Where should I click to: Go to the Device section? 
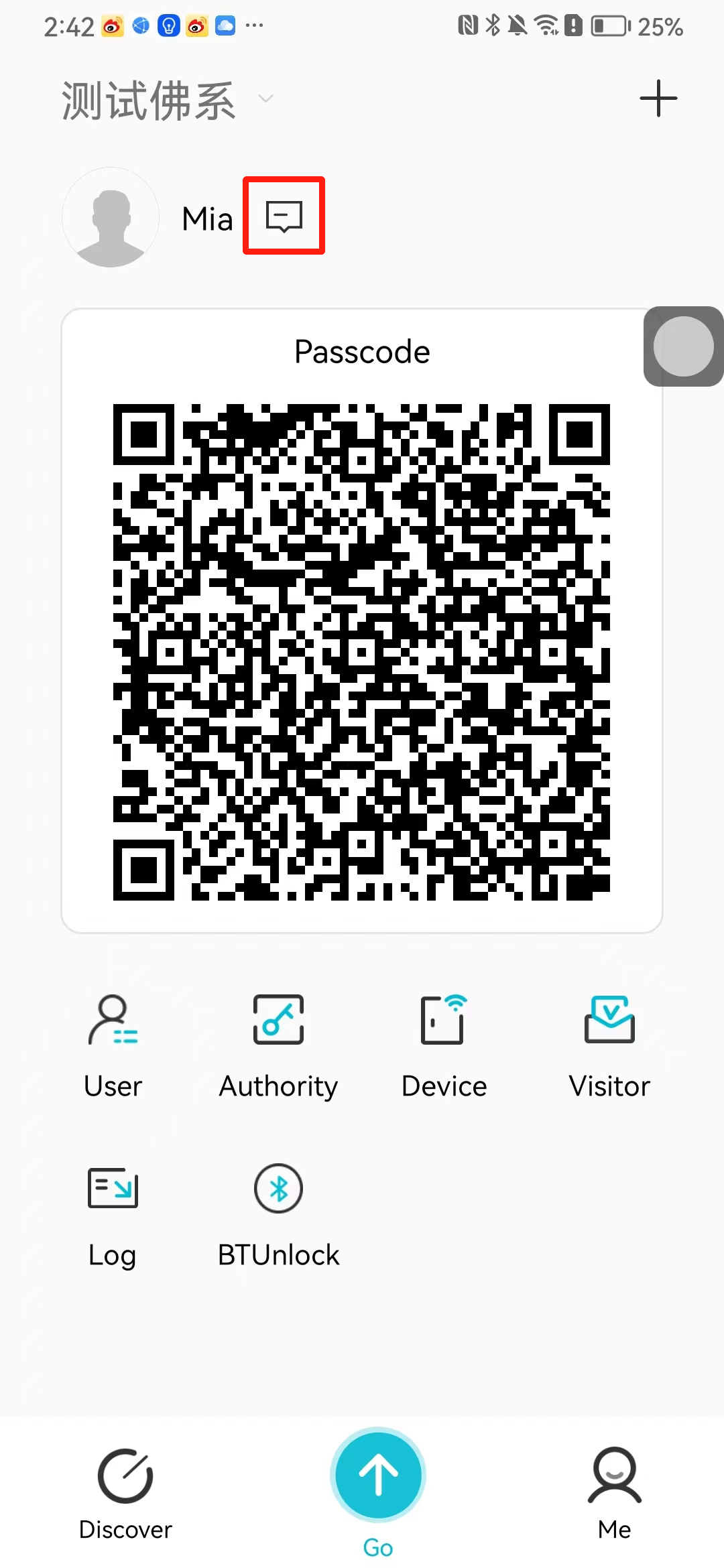(x=444, y=1047)
